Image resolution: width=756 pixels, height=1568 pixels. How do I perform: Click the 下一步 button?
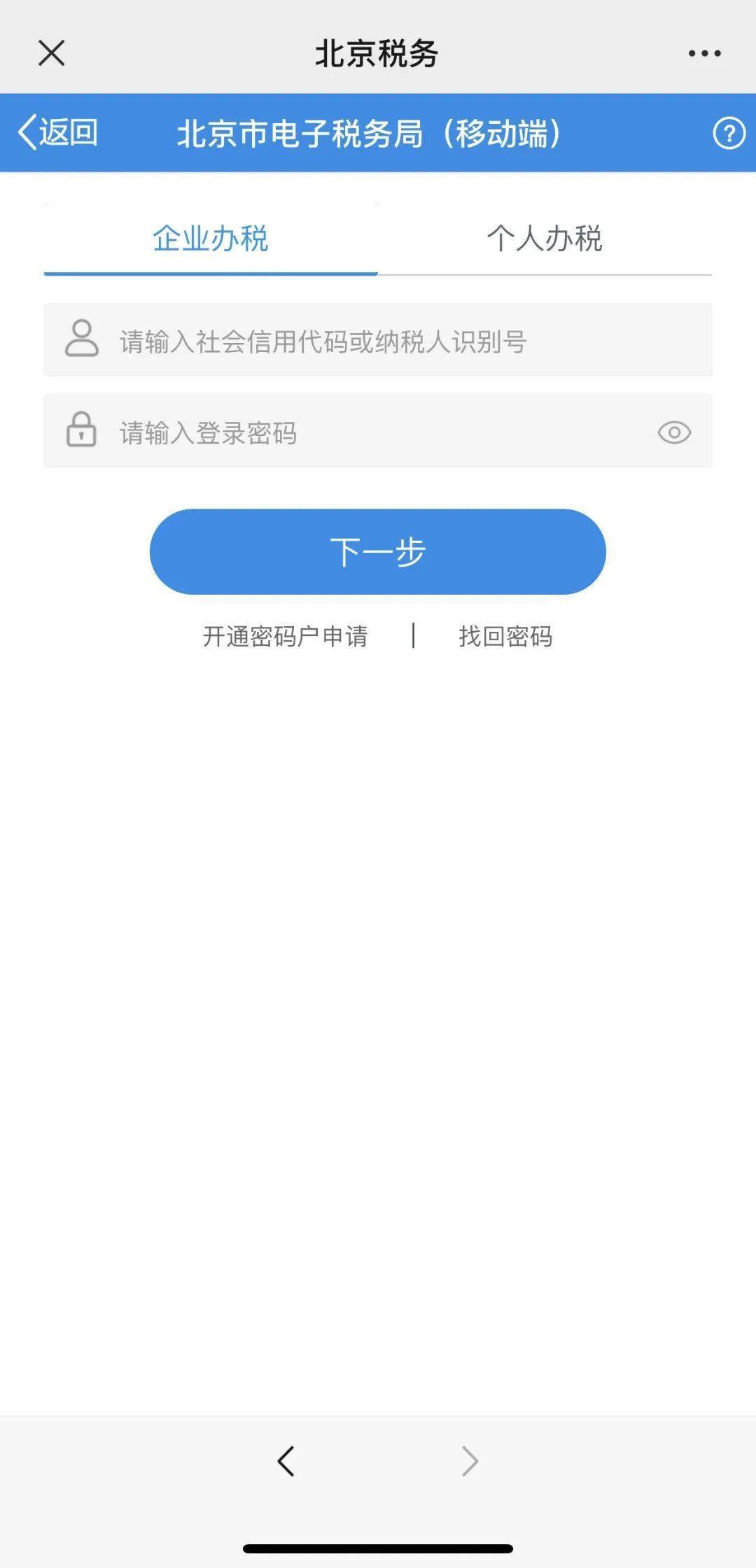[377, 551]
